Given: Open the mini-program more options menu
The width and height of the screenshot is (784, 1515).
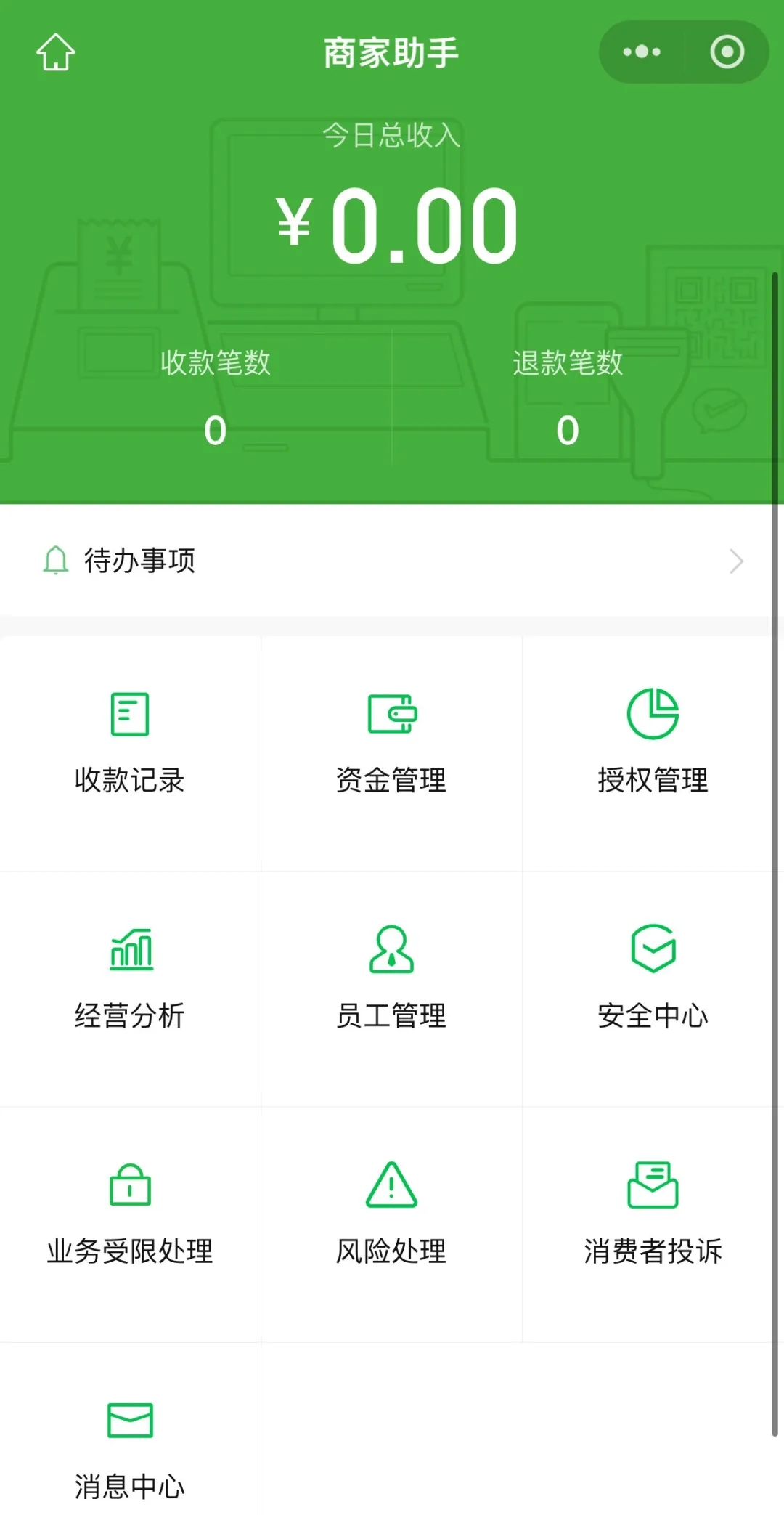Looking at the screenshot, I should [640, 52].
